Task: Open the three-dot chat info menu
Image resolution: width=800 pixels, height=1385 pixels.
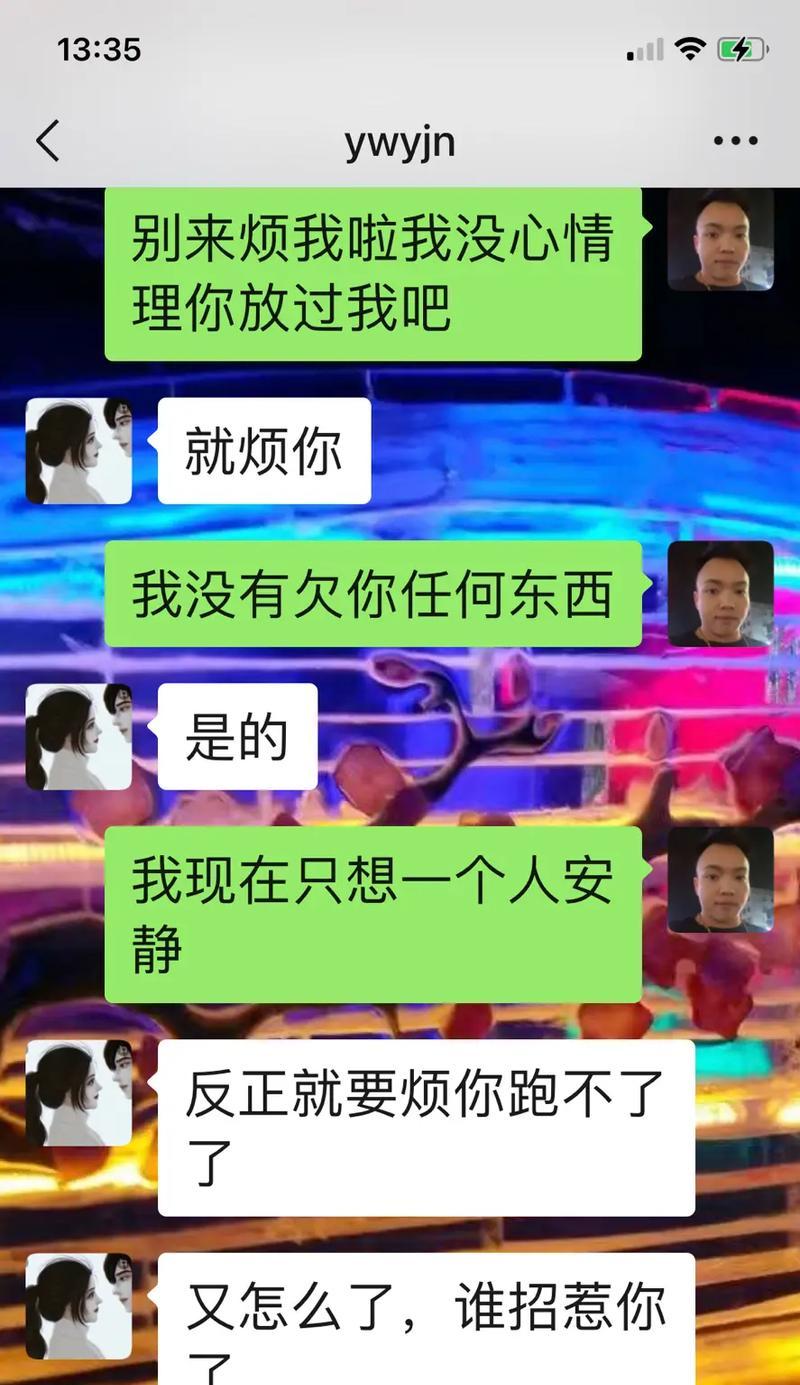Action: tap(736, 141)
